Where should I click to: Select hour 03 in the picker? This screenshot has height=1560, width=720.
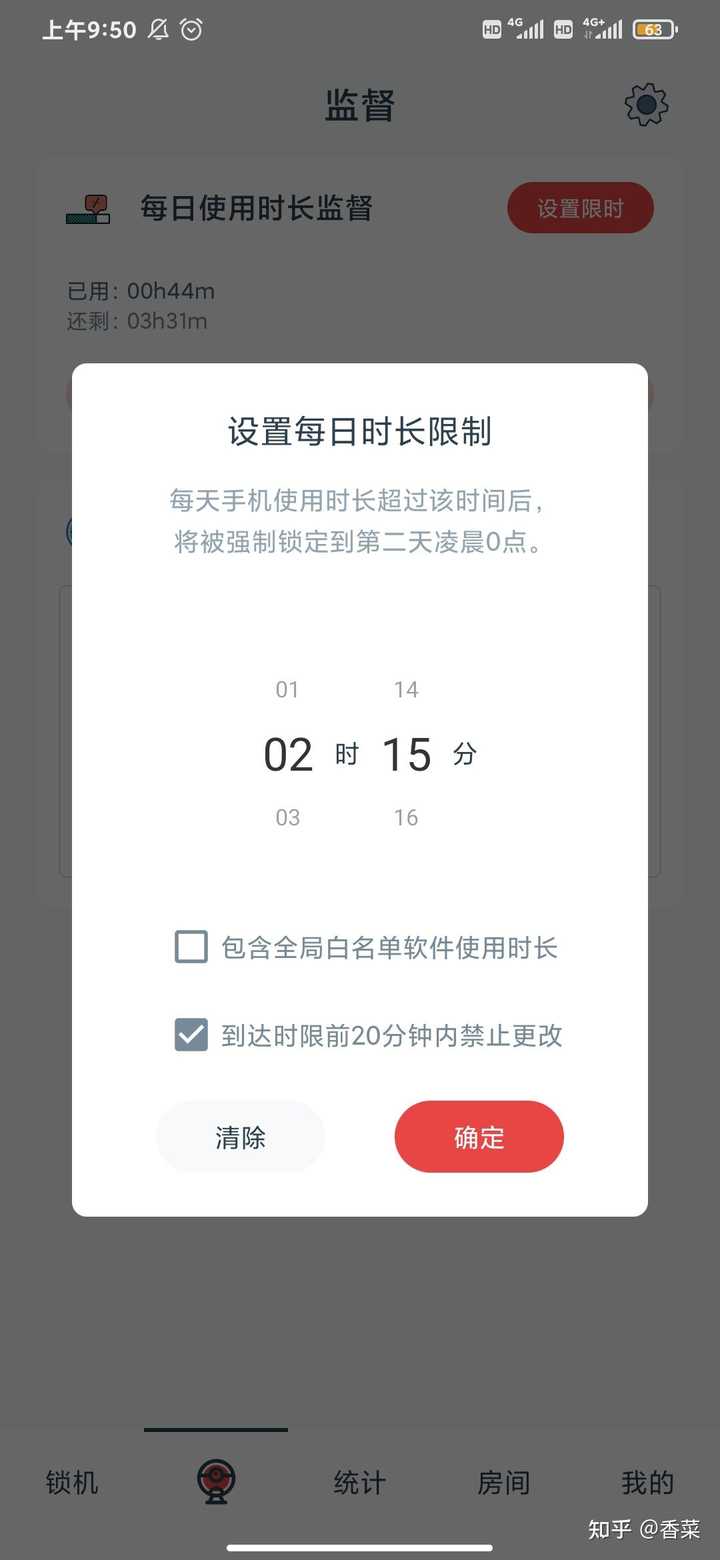[288, 818]
